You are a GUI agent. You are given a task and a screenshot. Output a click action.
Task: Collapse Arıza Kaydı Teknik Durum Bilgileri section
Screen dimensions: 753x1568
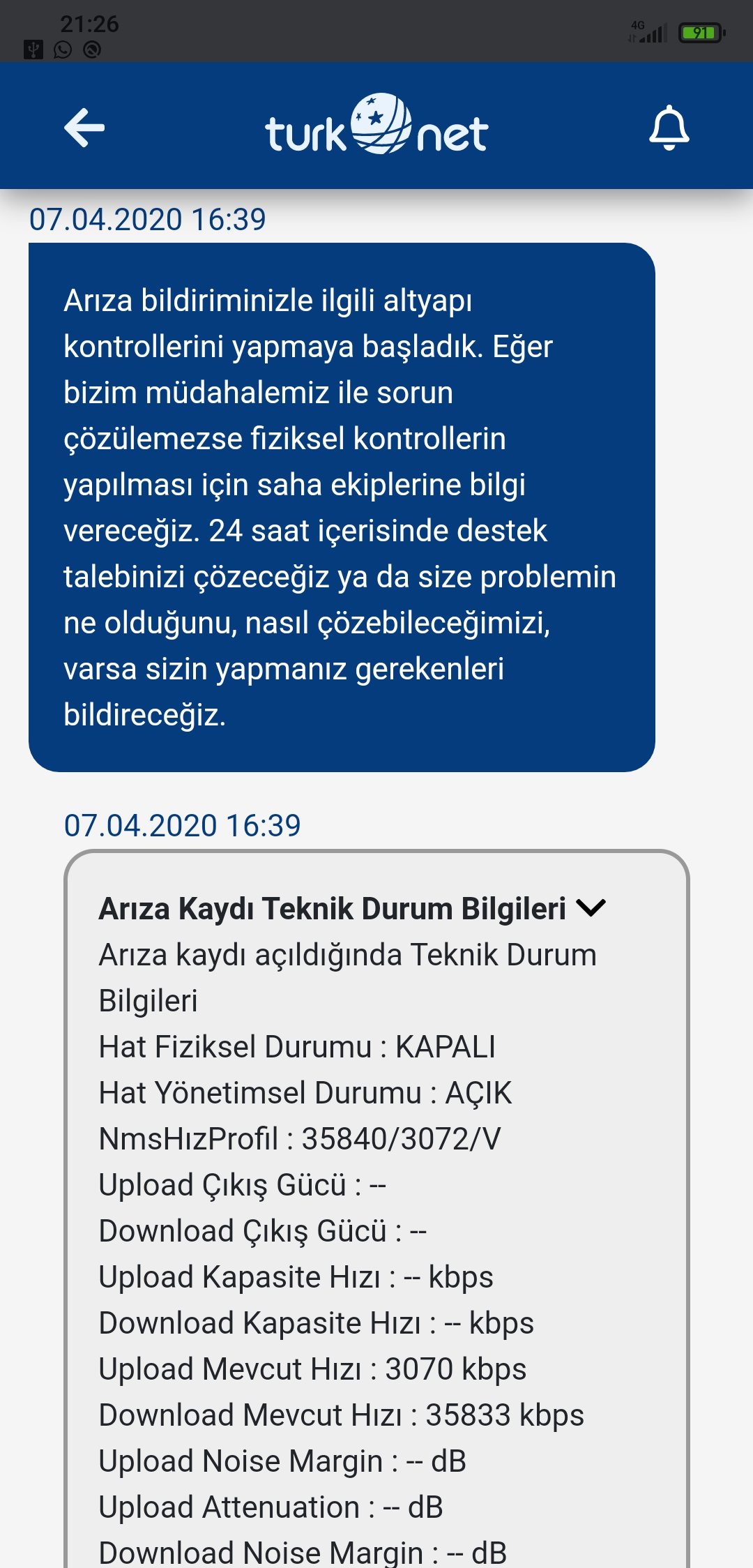(591, 908)
